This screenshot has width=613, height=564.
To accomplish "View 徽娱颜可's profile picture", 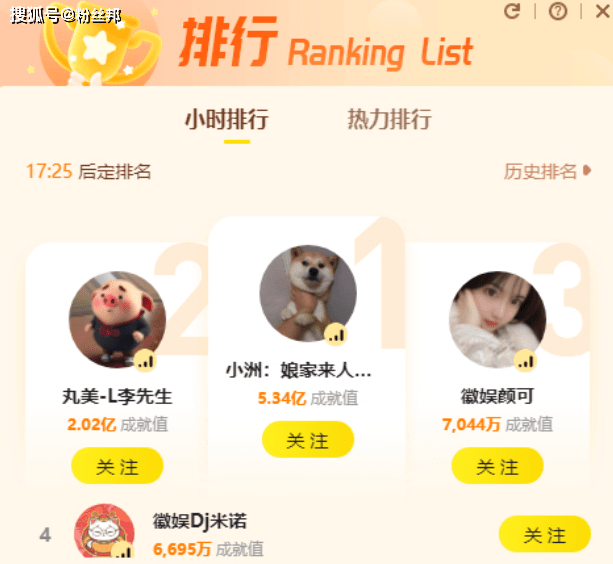I will pos(497,320).
